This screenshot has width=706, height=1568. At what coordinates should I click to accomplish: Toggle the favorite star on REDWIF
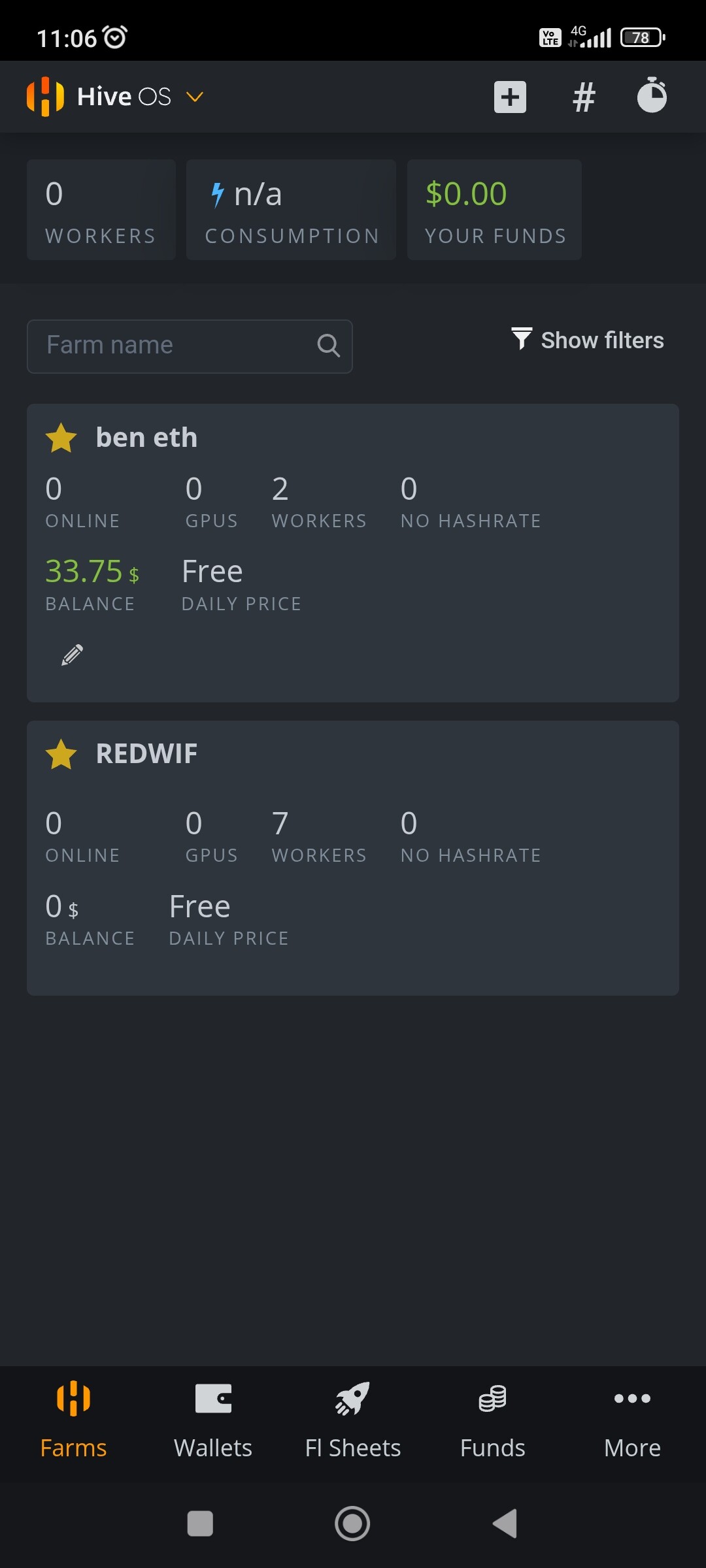pos(61,755)
